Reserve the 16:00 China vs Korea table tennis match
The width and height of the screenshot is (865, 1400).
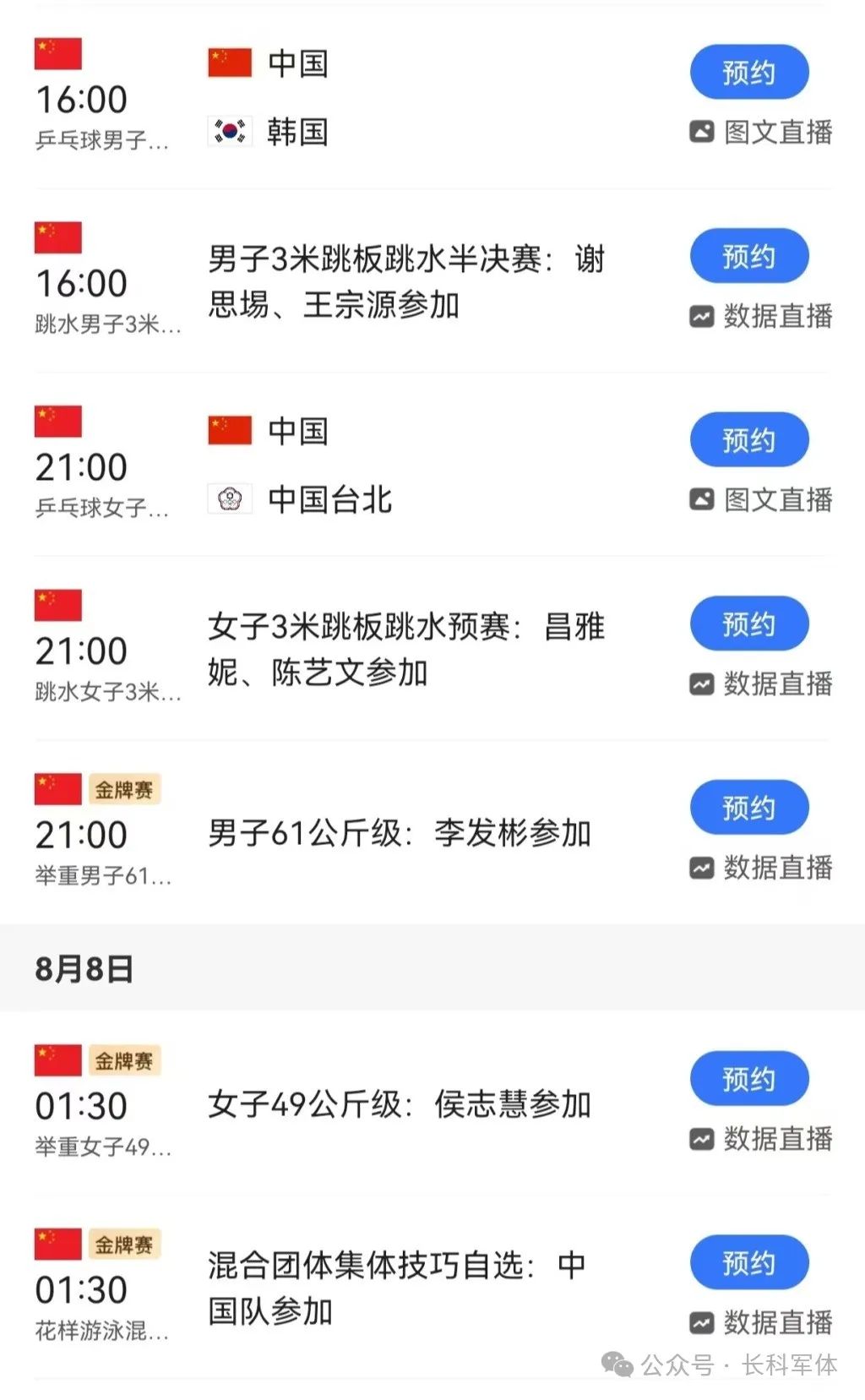coord(749,72)
